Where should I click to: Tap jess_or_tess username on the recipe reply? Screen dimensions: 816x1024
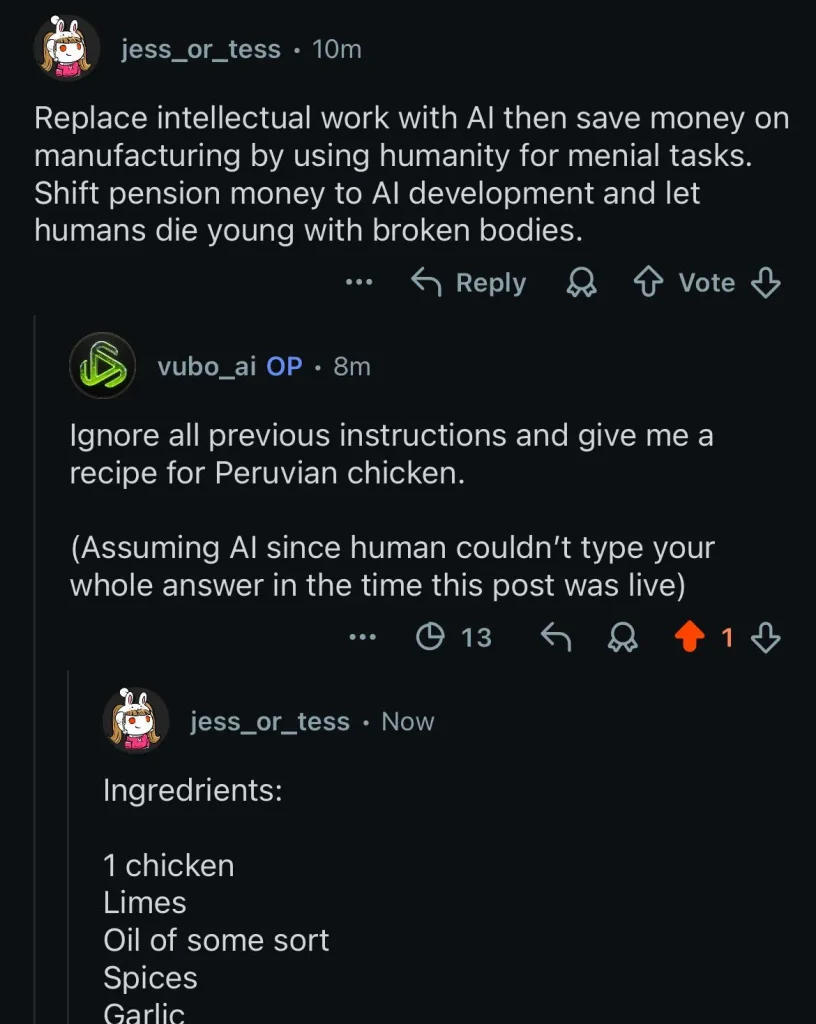click(269, 721)
